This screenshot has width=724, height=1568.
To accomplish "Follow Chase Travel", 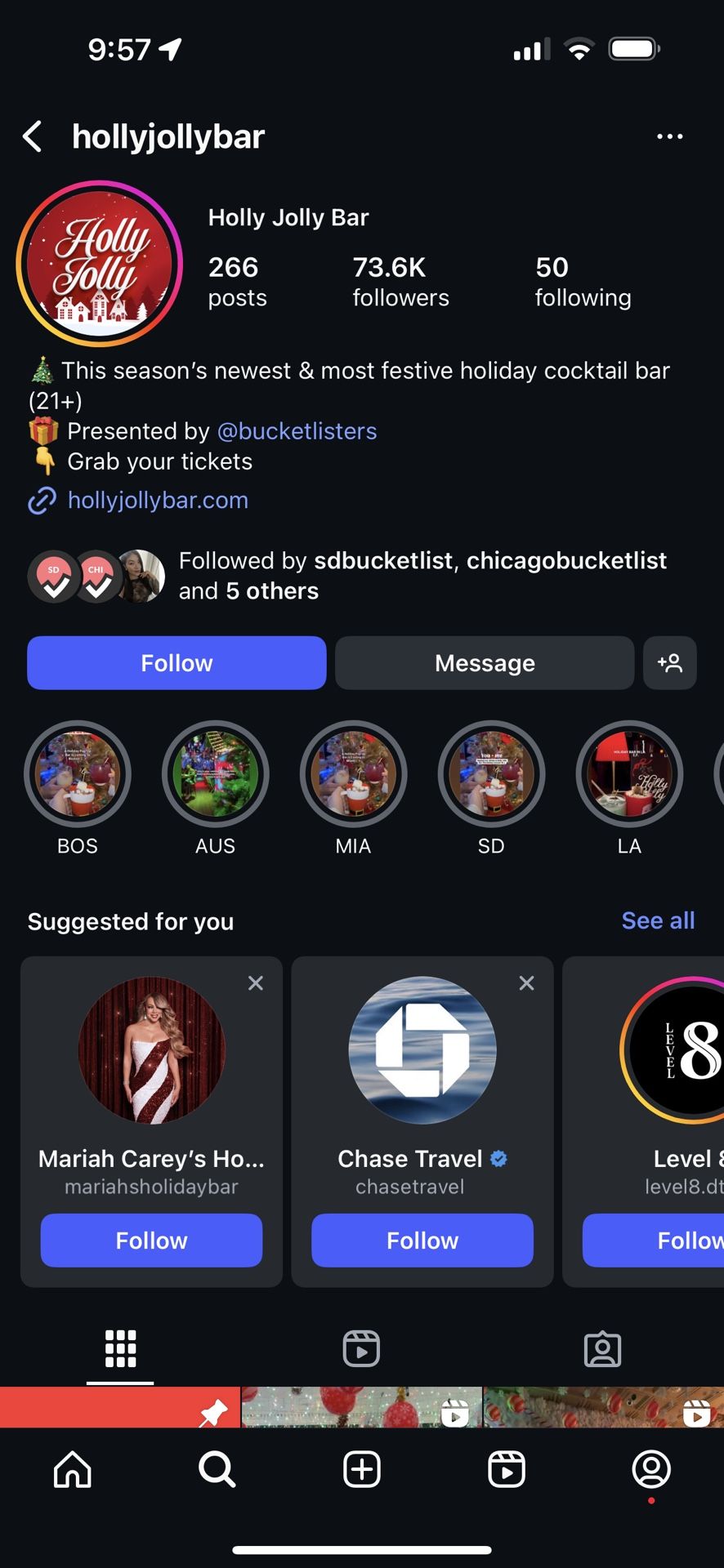I will tap(422, 1241).
